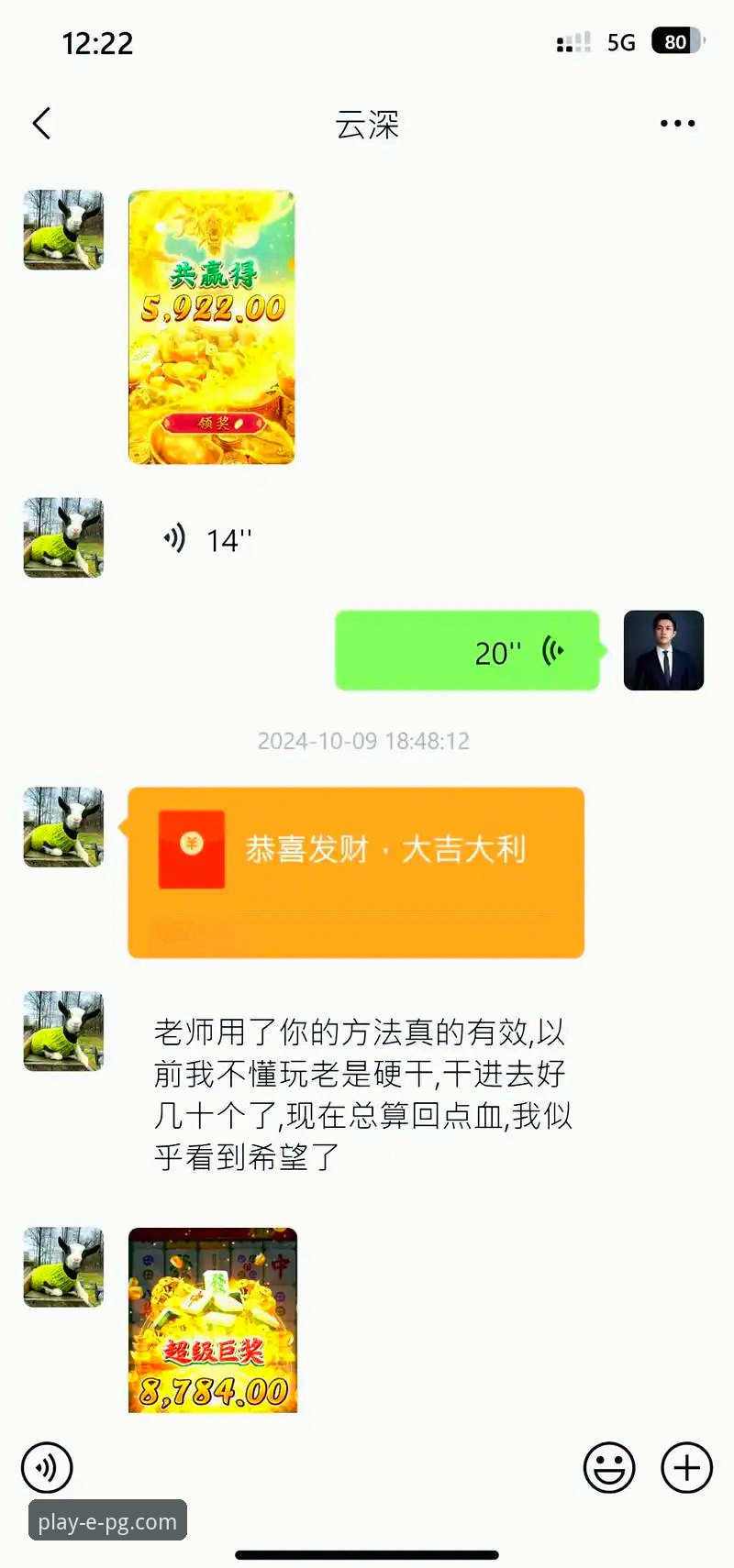Tap the back arrow to leave the chat
Screen dimensions: 734x1568
(x=40, y=122)
